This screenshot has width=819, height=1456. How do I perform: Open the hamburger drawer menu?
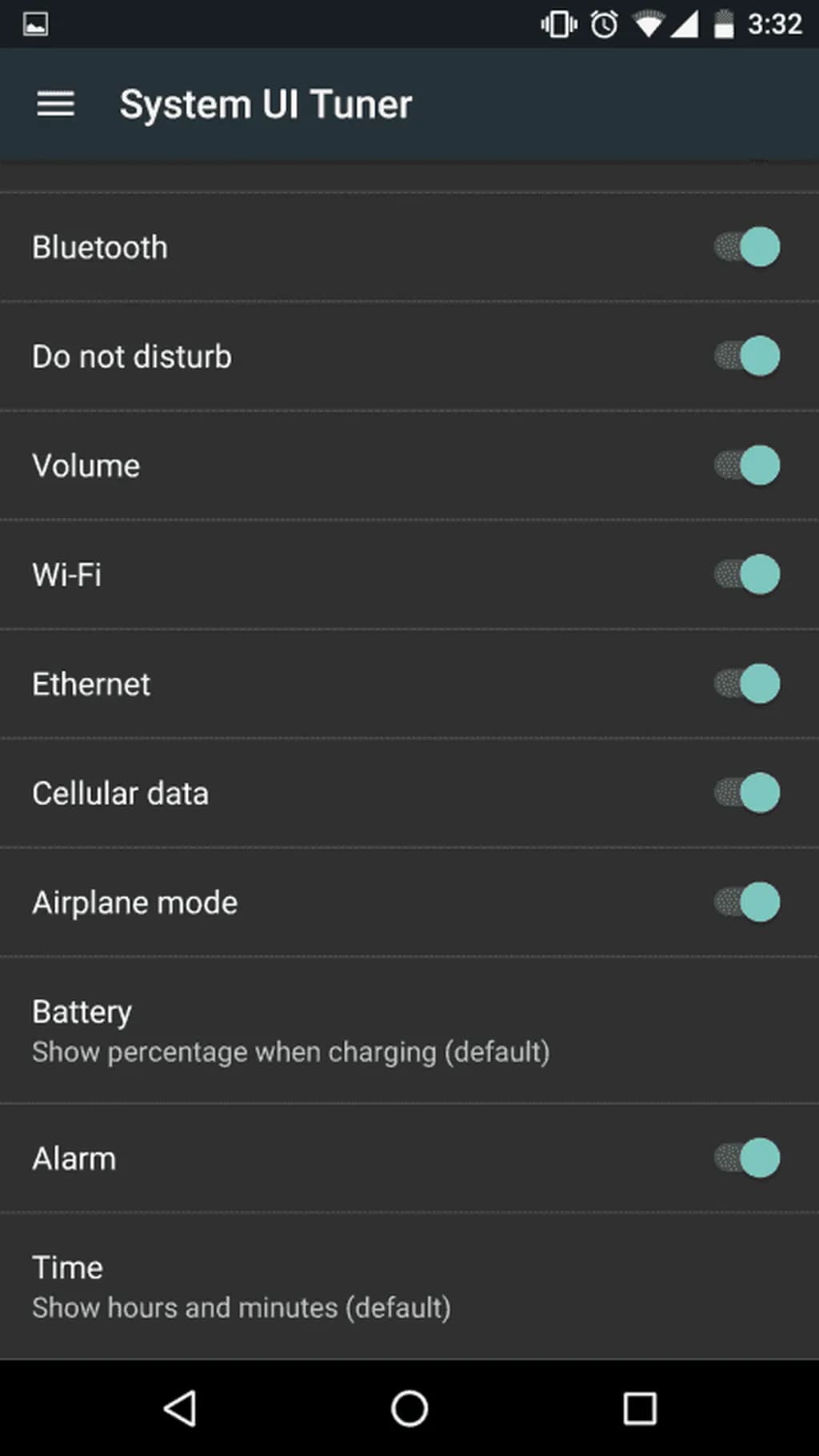coord(55,105)
